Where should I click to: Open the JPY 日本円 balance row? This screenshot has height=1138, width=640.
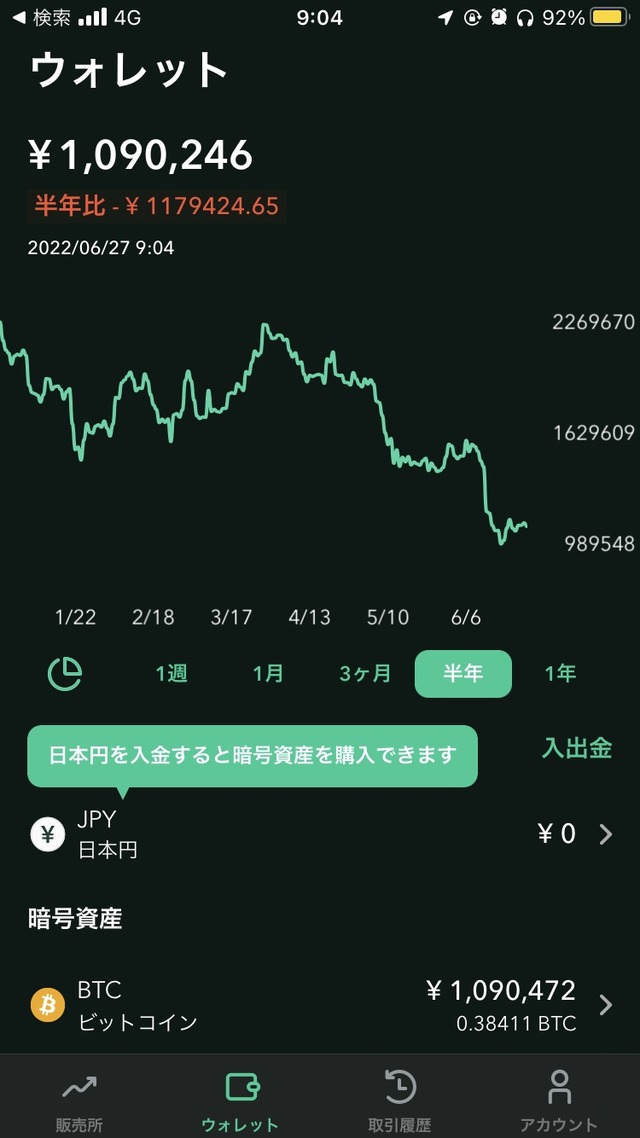point(320,834)
